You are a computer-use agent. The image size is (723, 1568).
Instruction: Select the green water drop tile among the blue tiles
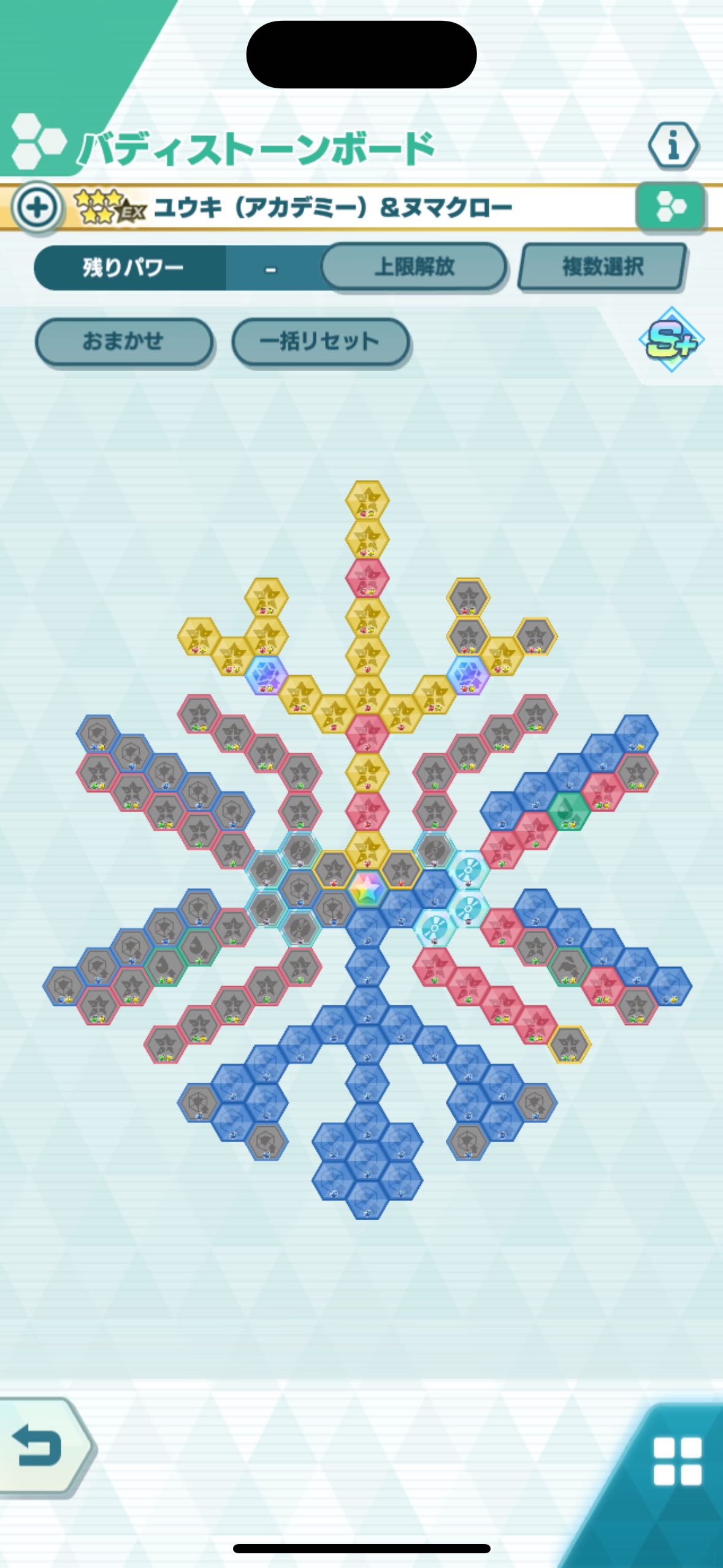(568, 810)
